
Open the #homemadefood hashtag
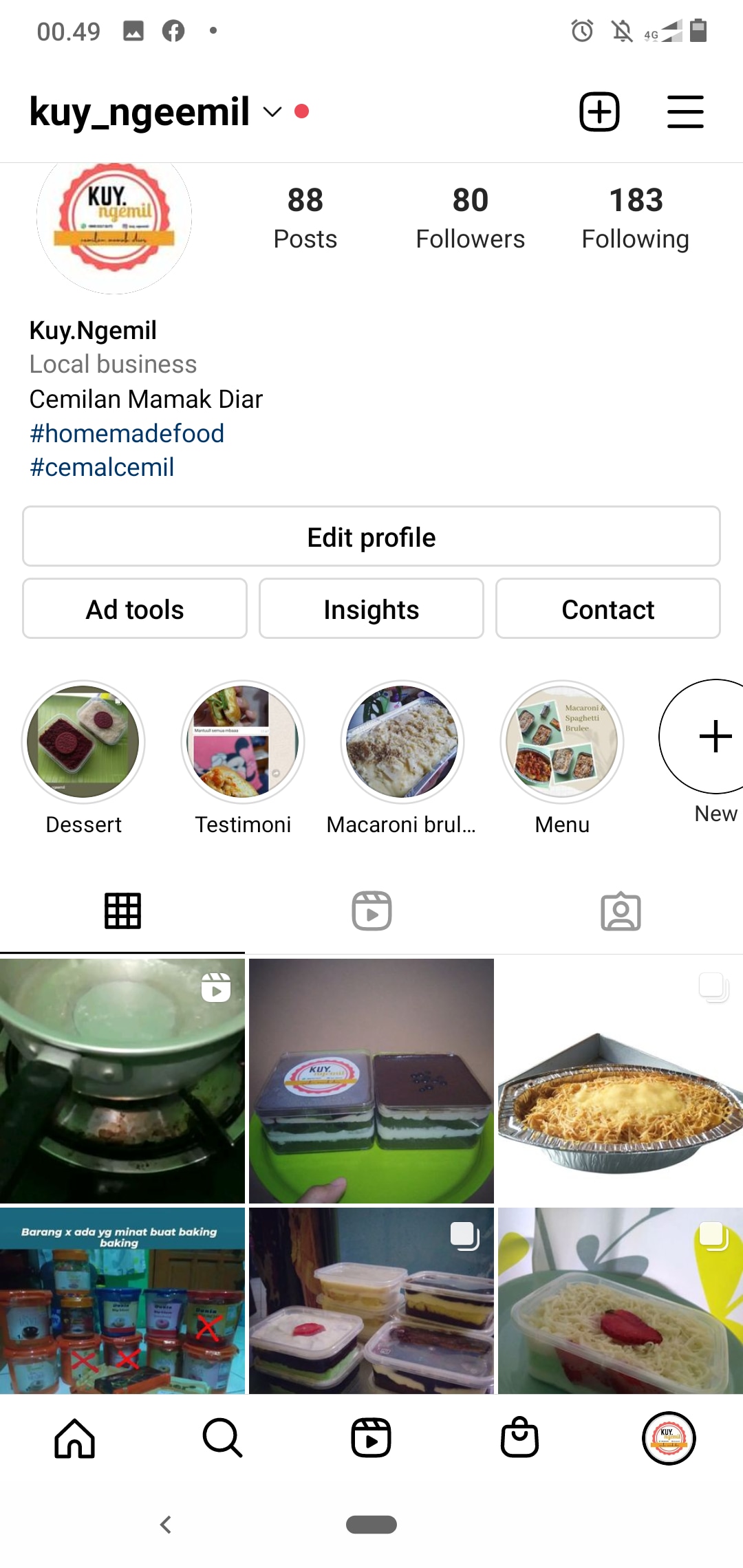(x=127, y=433)
